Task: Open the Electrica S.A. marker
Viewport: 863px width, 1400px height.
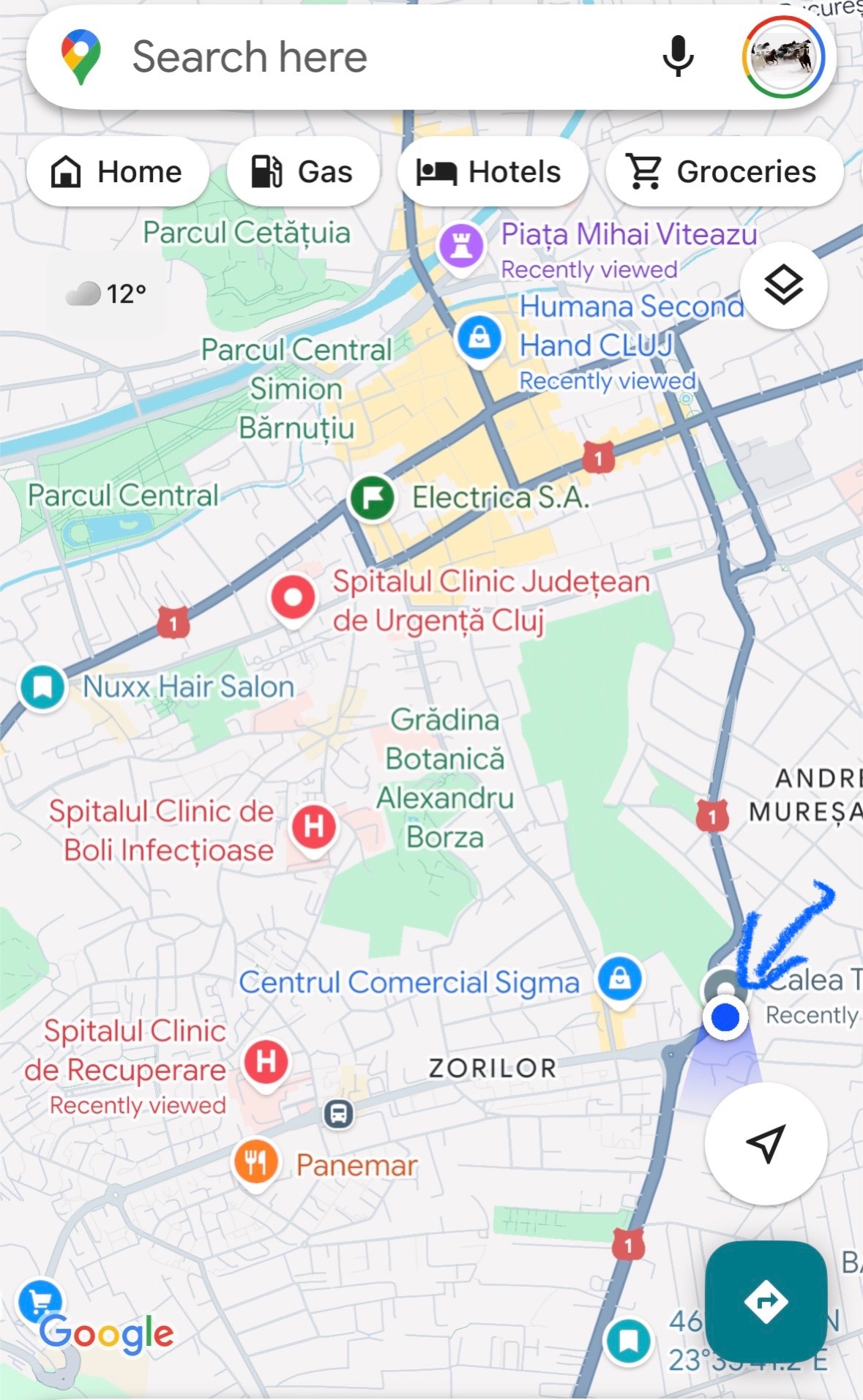Action: [x=372, y=498]
